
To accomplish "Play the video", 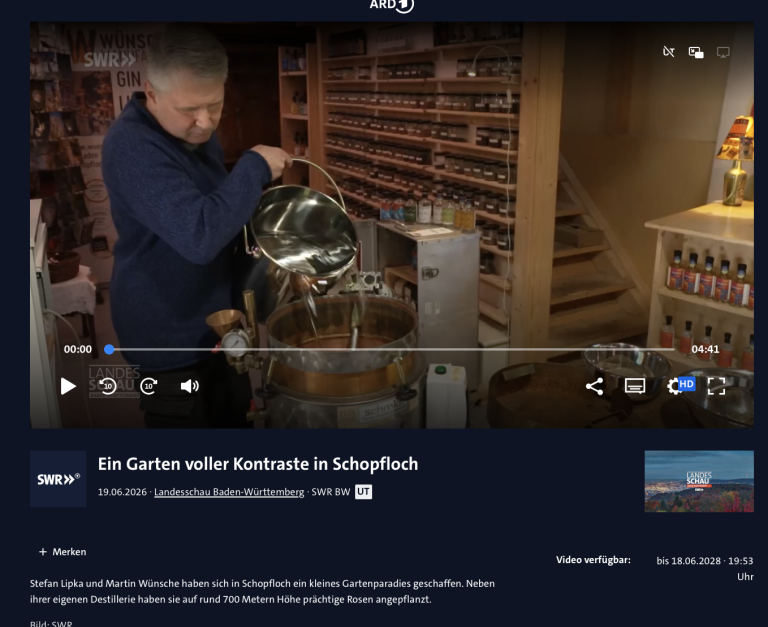I will click(68, 386).
